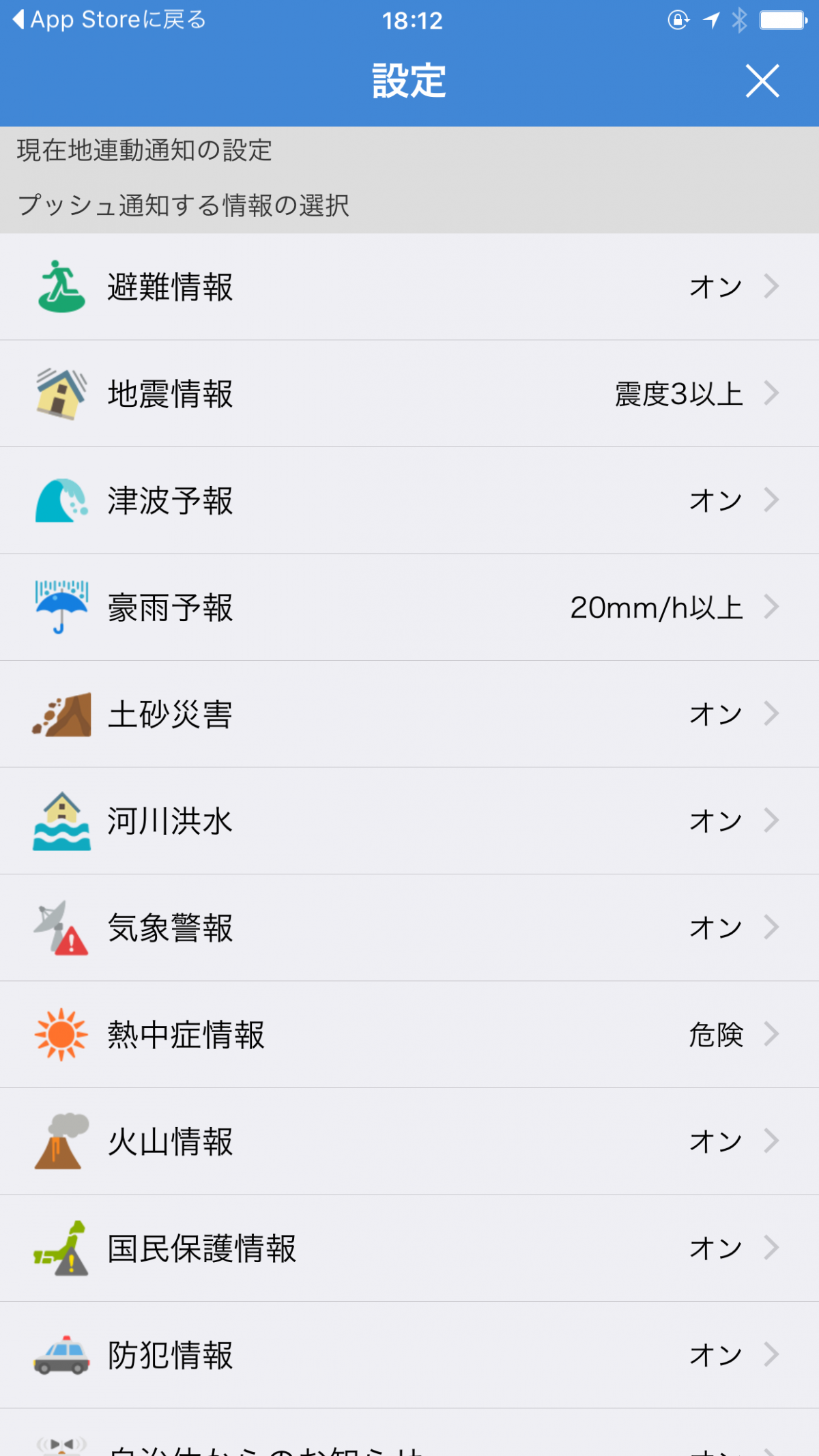Screen dimensions: 819x1456
Task: Adjust 熱中症情報 alert level
Action: point(409,1035)
